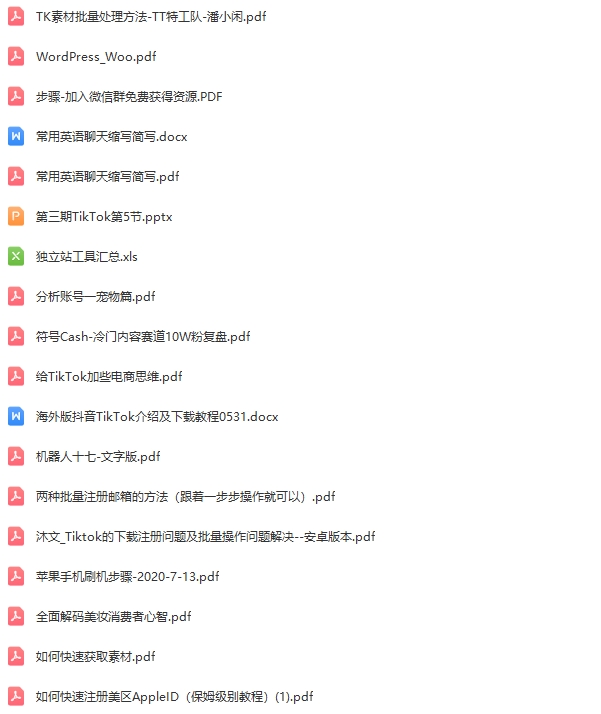Open the 第三期TikTok第5节.pptx presentation
Viewport: 601px width, 714px height.
tap(104, 217)
